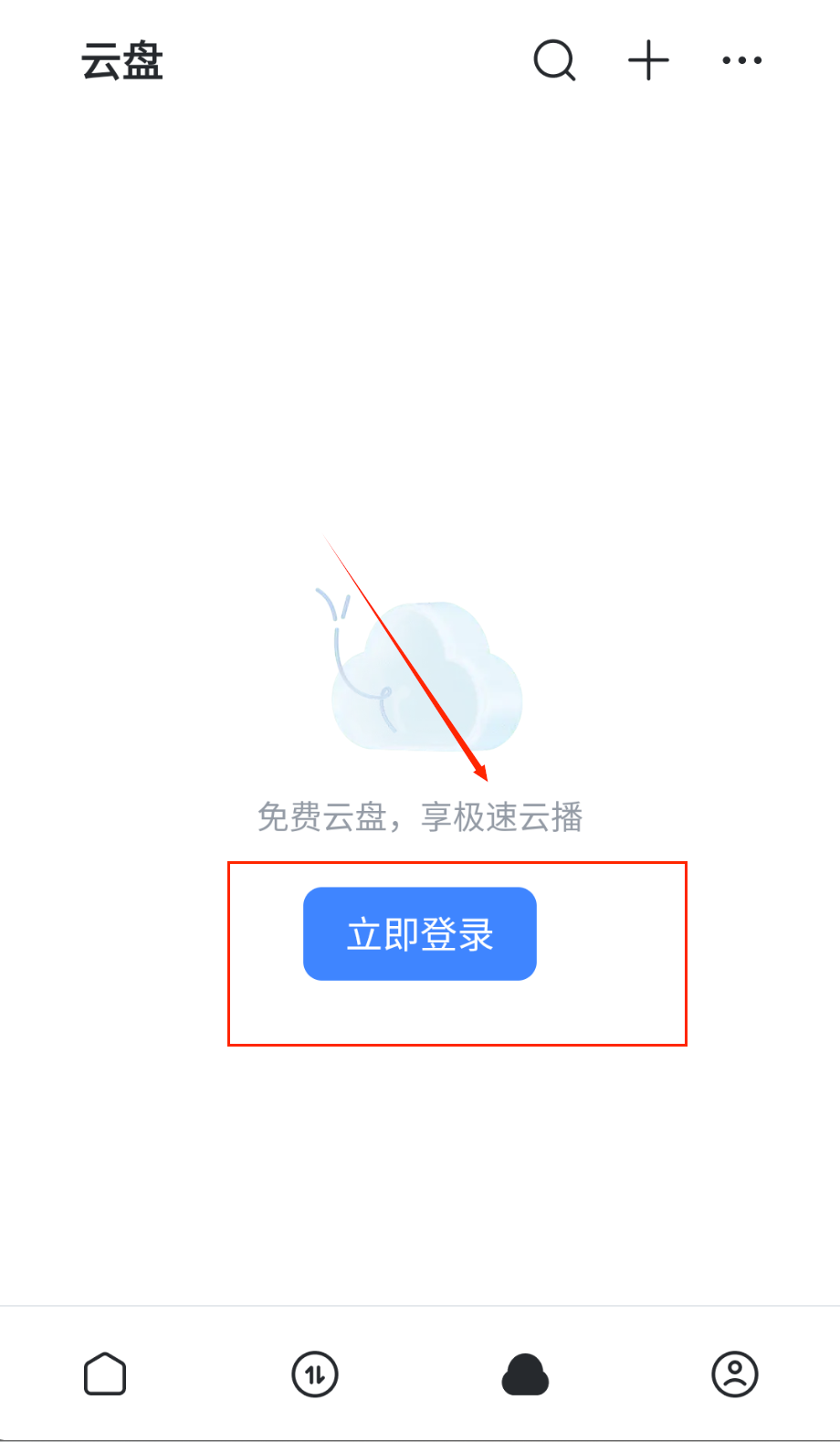Open the search icon in 云盘 header

click(554, 61)
